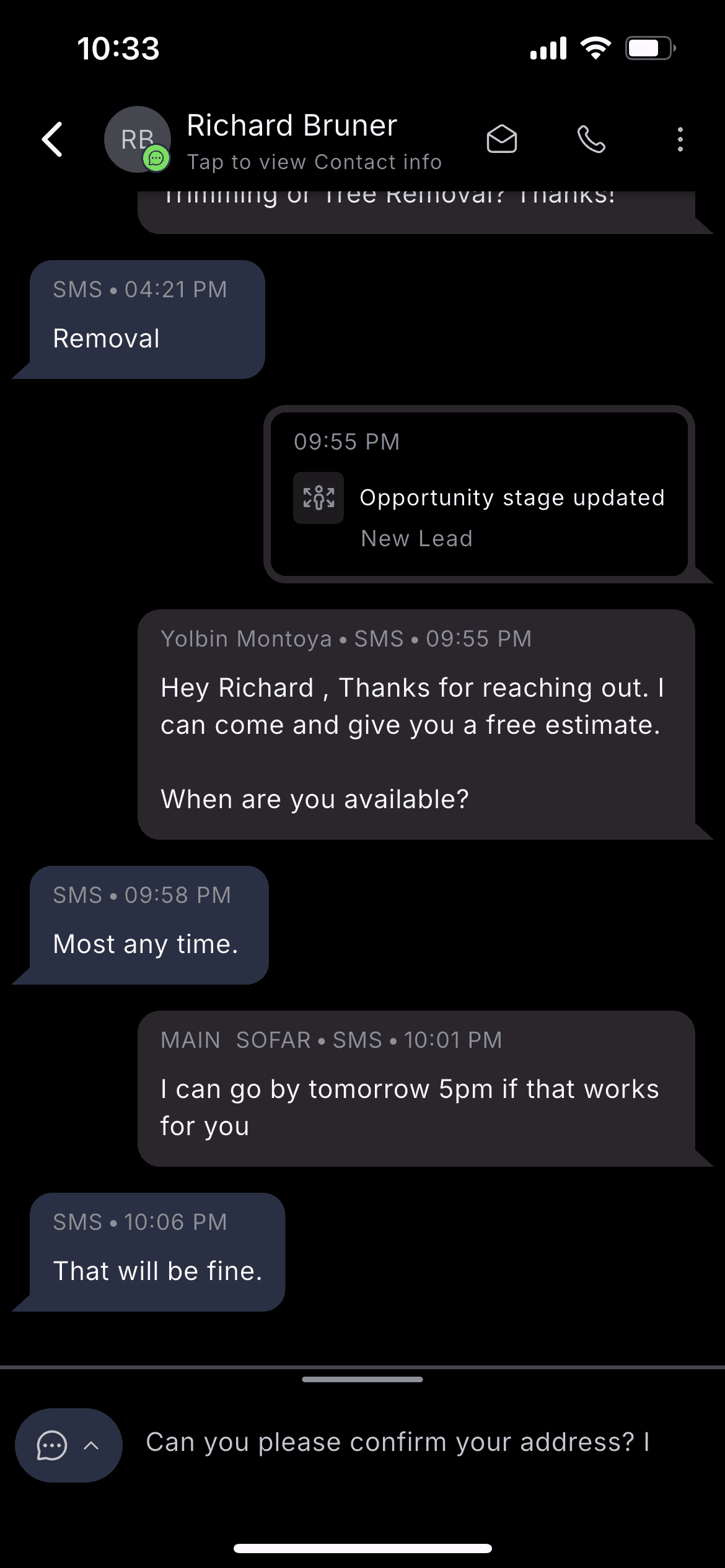The image size is (725, 1568).
Task: Open the three-dot overflow menu
Action: point(680,139)
